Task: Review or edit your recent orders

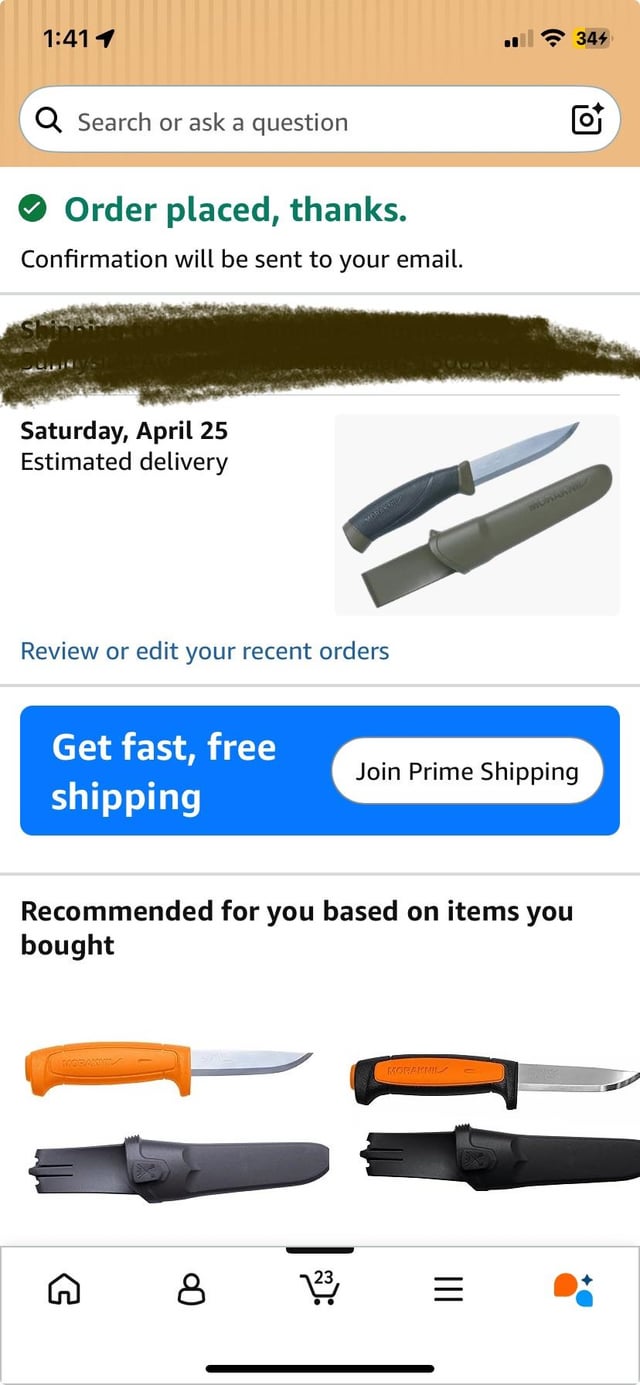Action: pos(205,651)
